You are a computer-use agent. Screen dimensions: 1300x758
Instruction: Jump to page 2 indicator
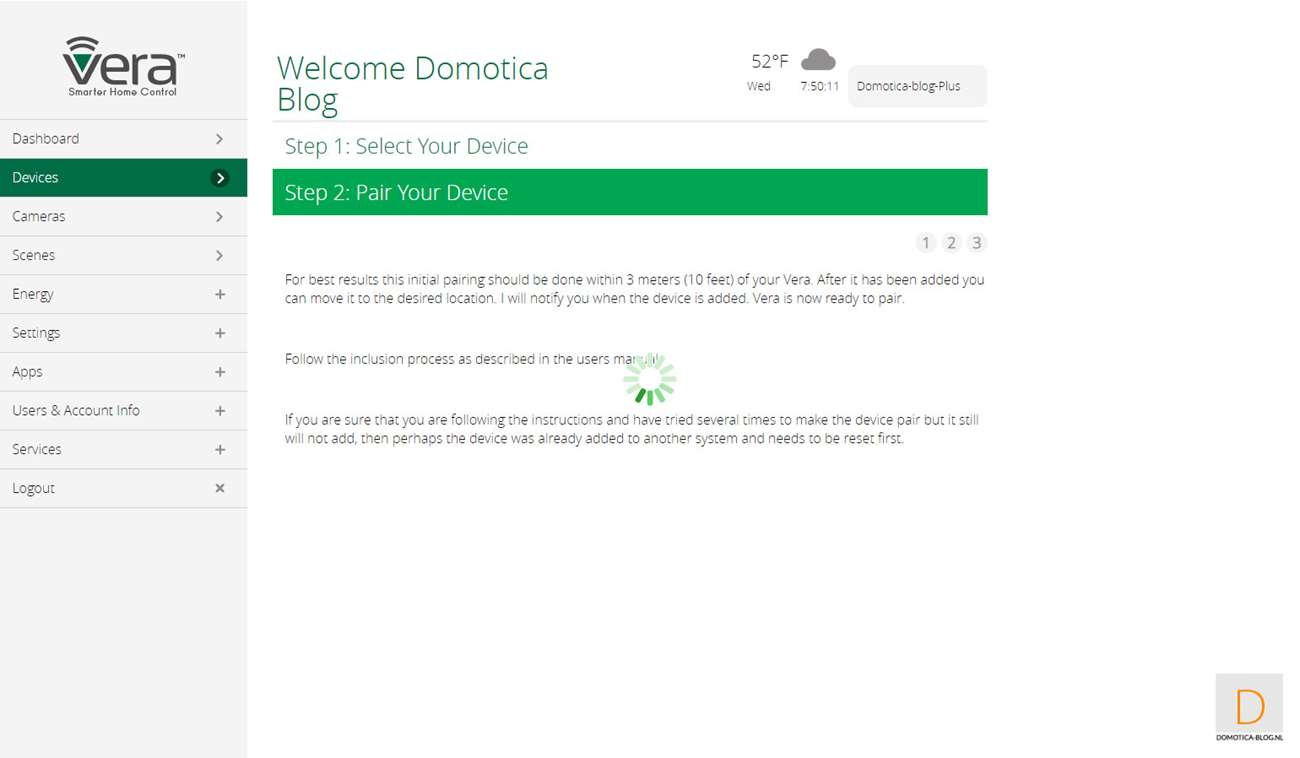[952, 243]
